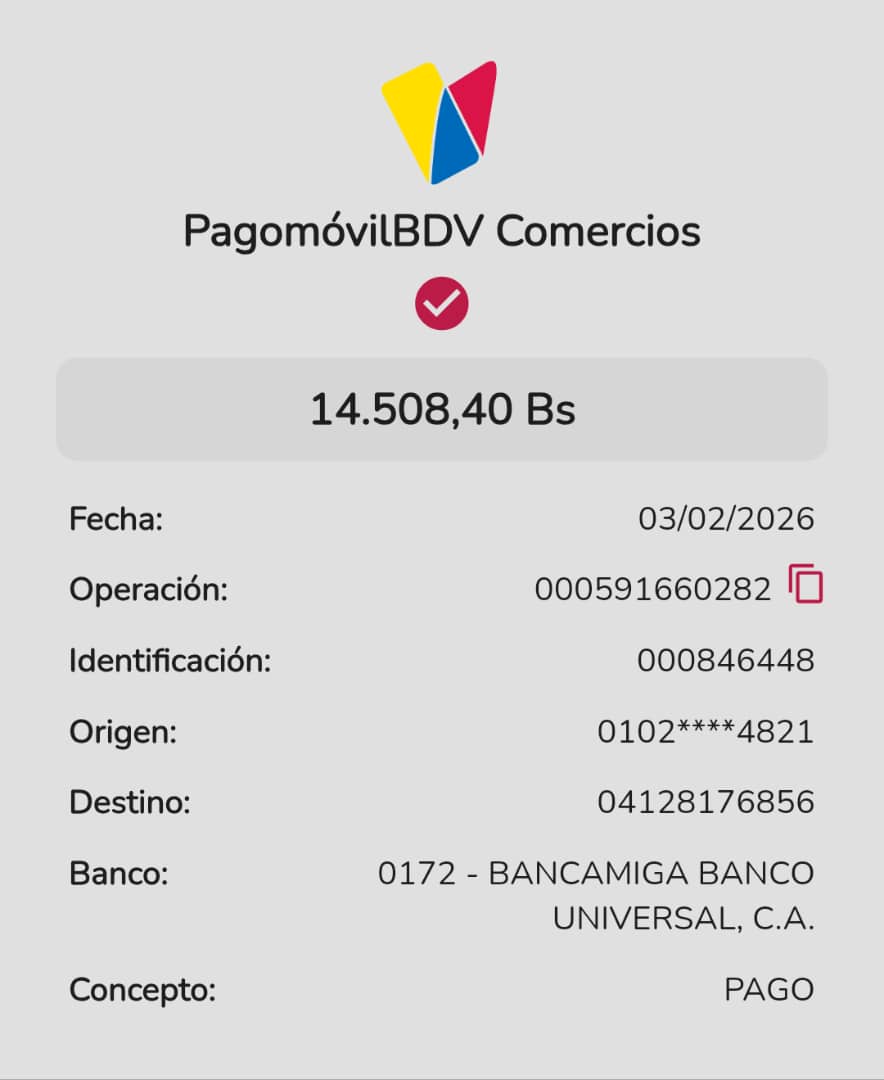Copy the operation number 000591660282
Image resolution: width=884 pixels, height=1080 pixels.
tap(805, 585)
